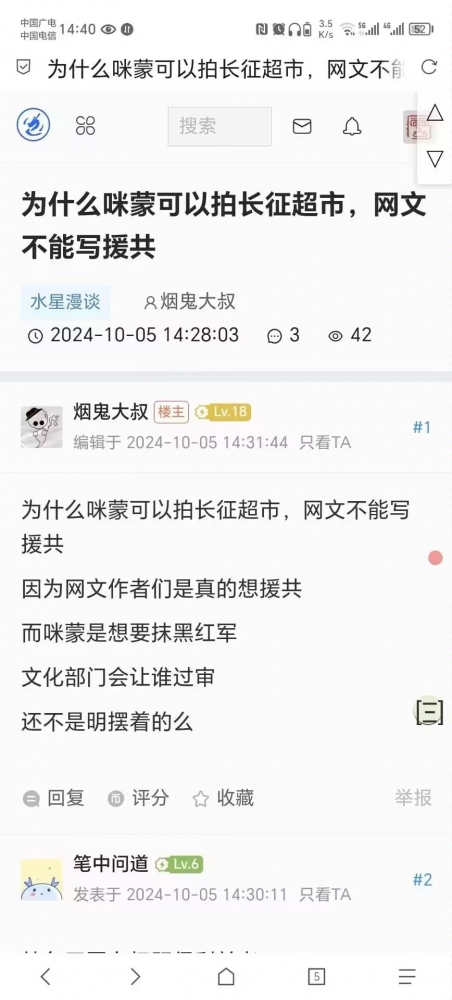Report post #1 with 举报
The width and height of the screenshot is (452, 1000).
[x=413, y=798]
